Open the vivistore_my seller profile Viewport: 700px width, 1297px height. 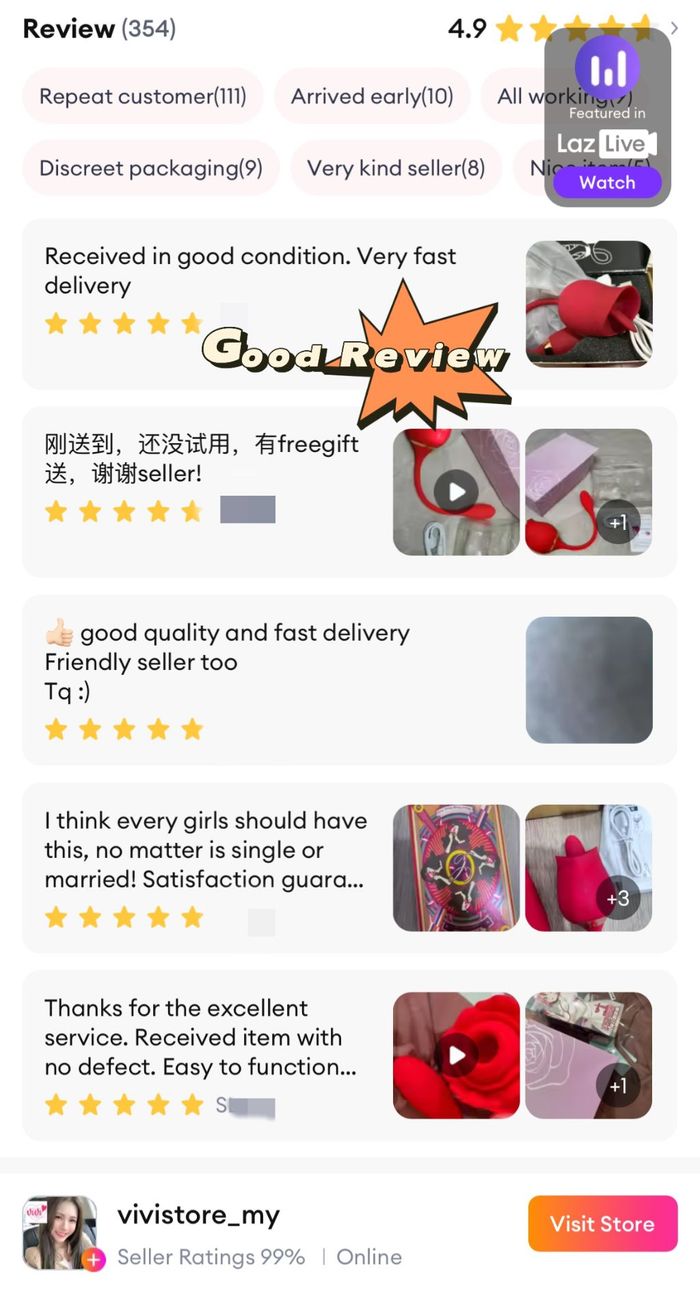[x=198, y=1215]
